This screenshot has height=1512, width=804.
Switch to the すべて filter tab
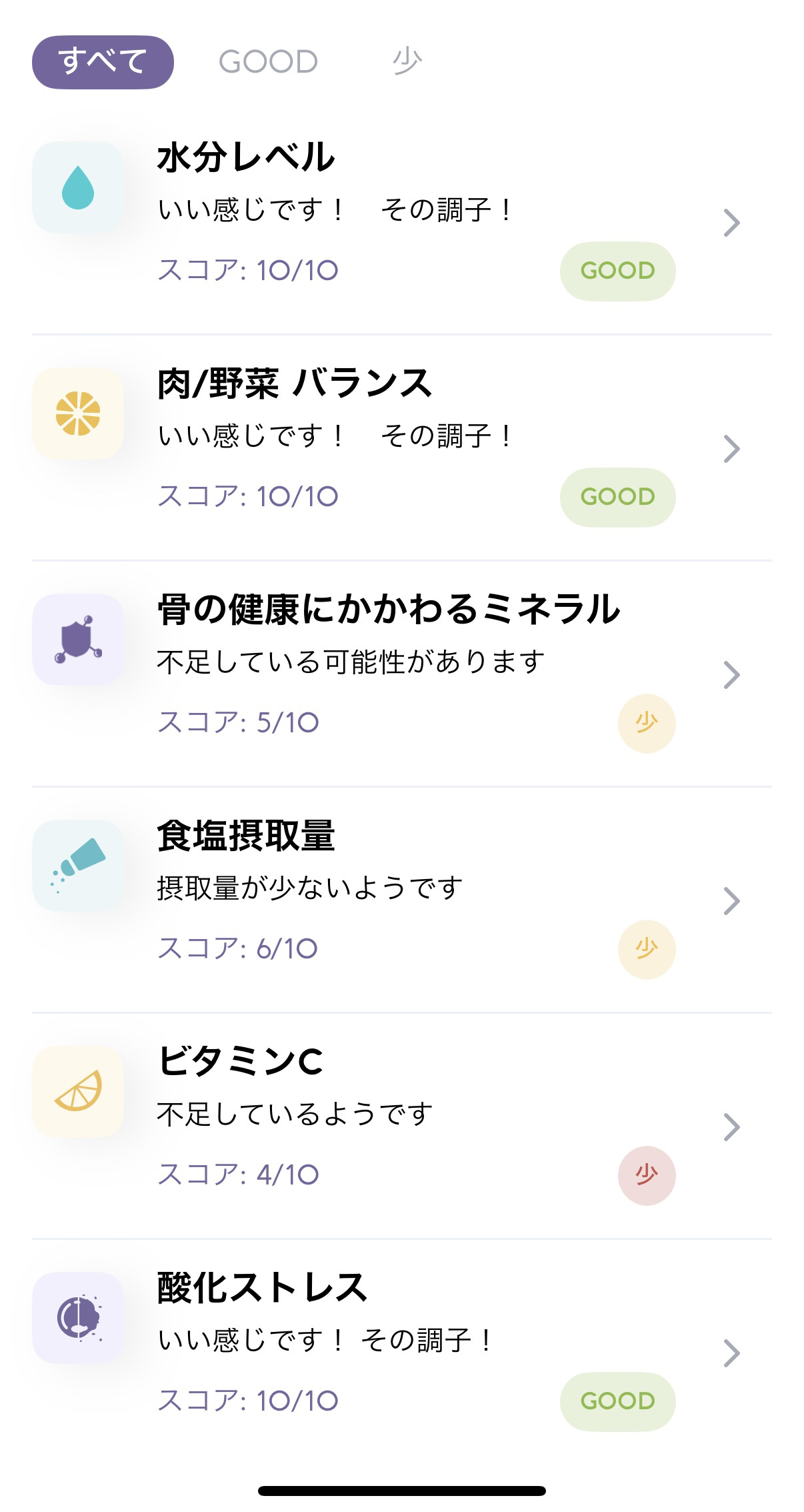(x=103, y=62)
